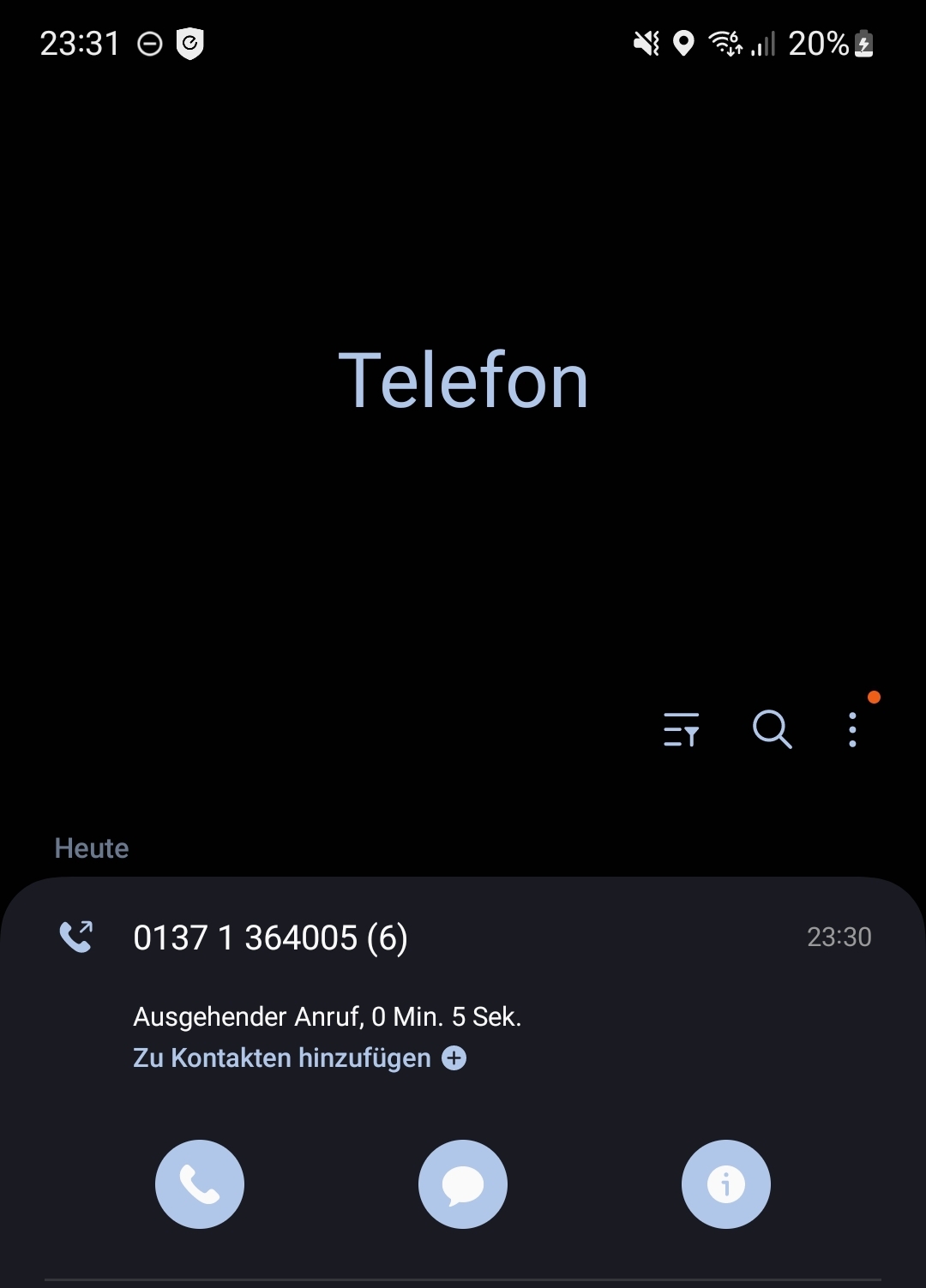Open the call log filter
Screen dimensions: 926x1288
point(682,730)
